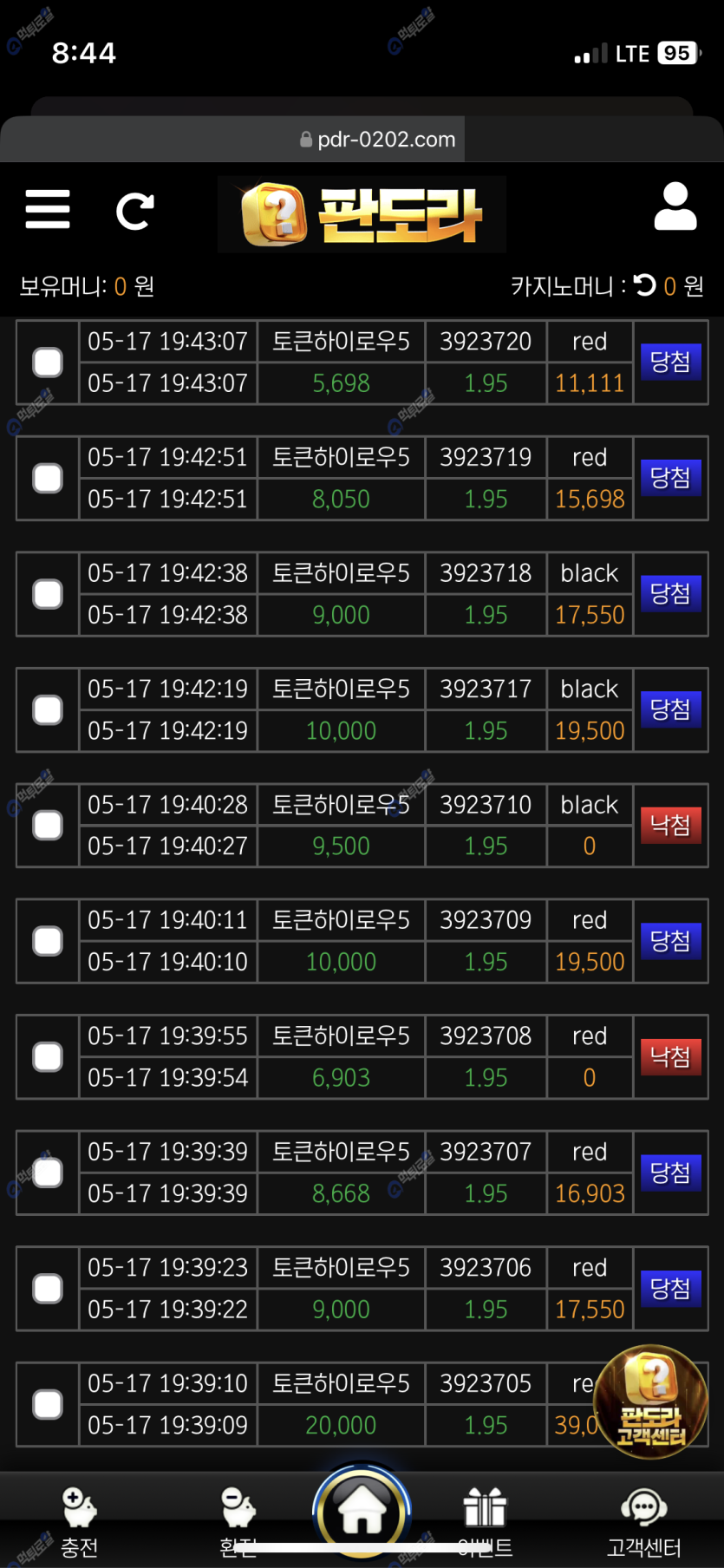Refresh the 카지노머니 balance

click(644, 285)
